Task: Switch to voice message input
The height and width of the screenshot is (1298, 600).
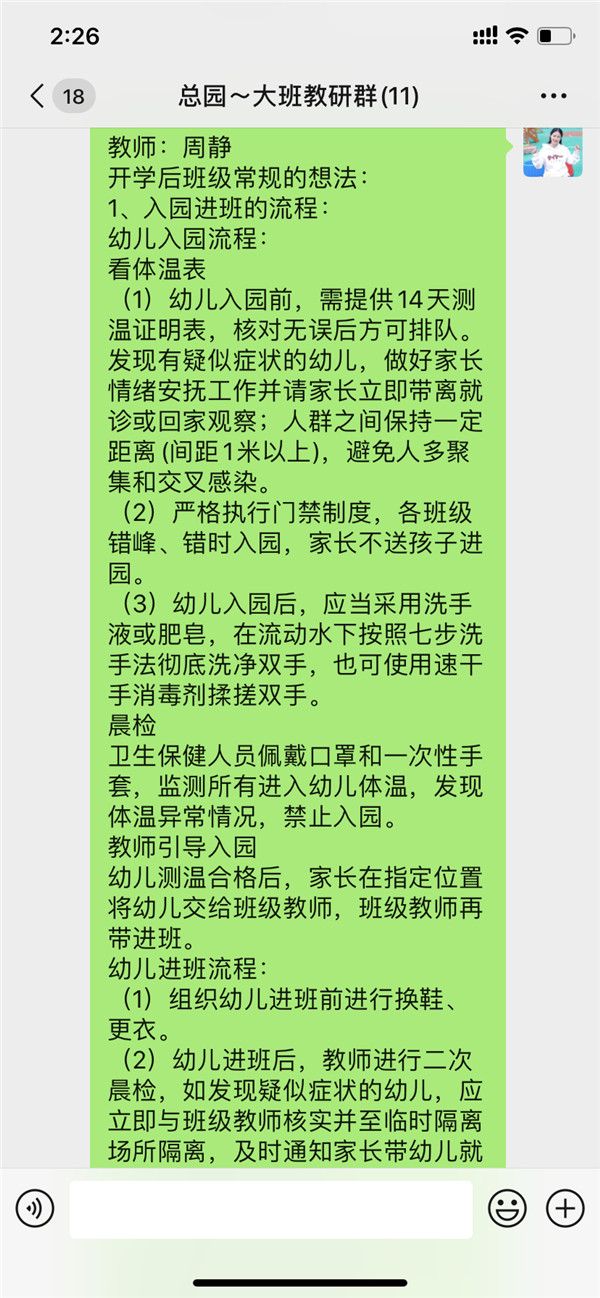Action: coord(35,1209)
